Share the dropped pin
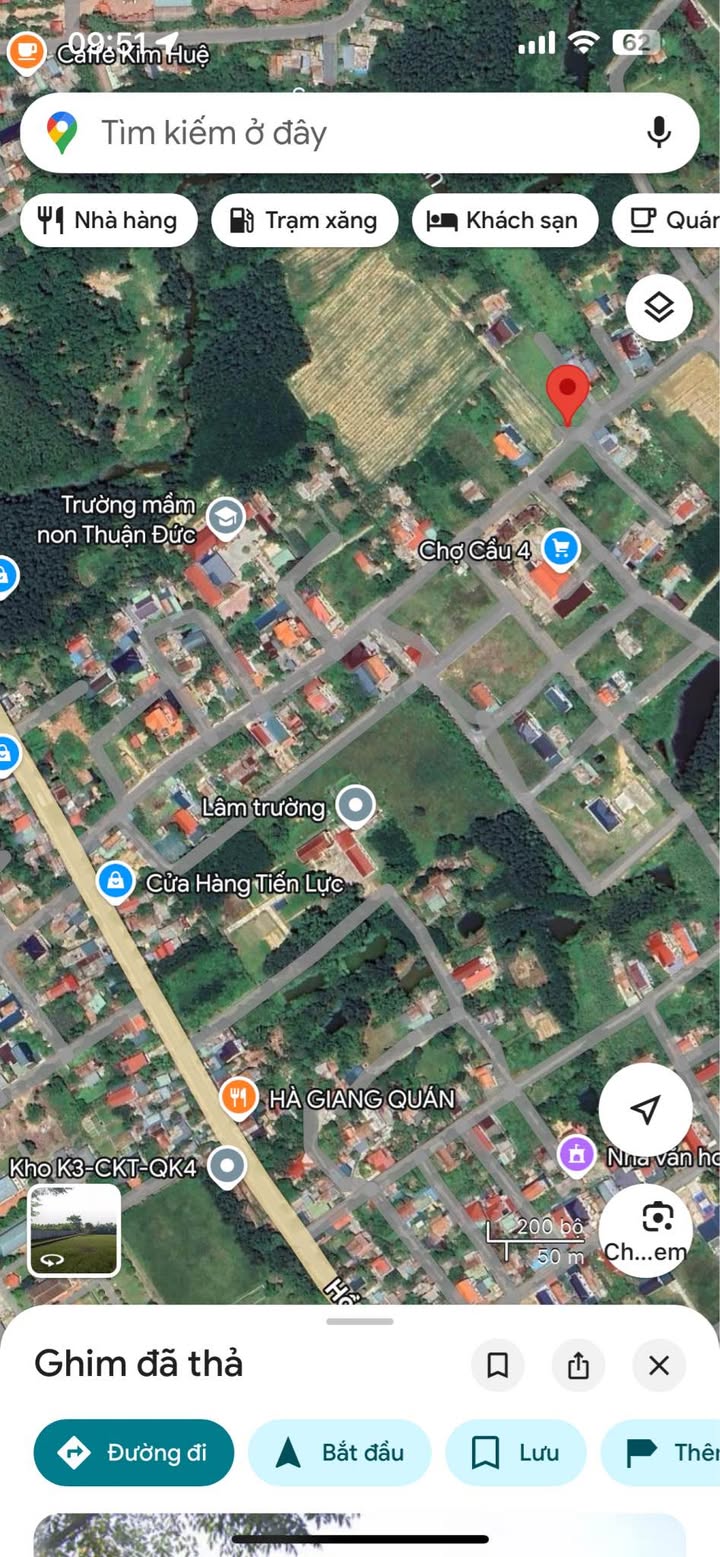The image size is (720, 1557). point(578,1365)
